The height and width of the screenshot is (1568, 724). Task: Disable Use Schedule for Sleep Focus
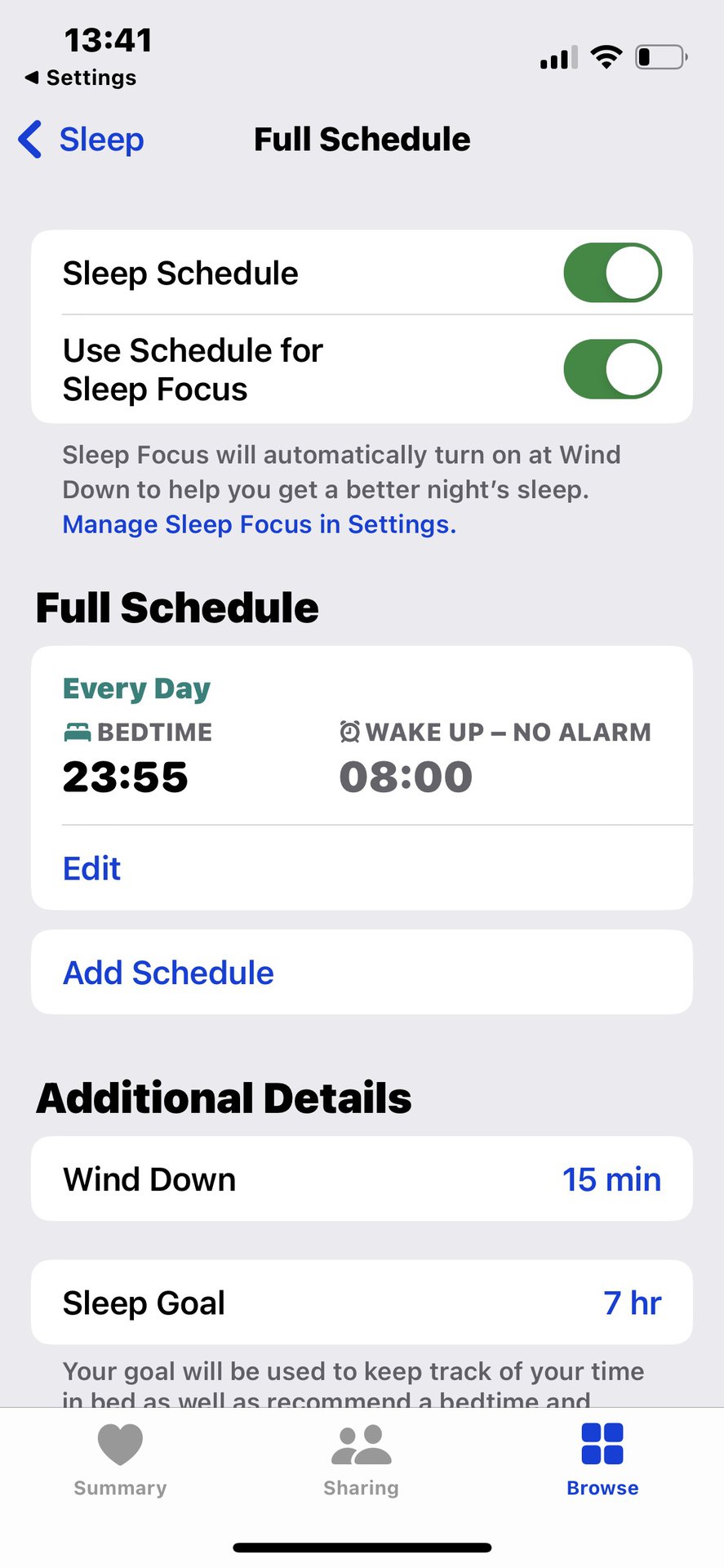[612, 369]
